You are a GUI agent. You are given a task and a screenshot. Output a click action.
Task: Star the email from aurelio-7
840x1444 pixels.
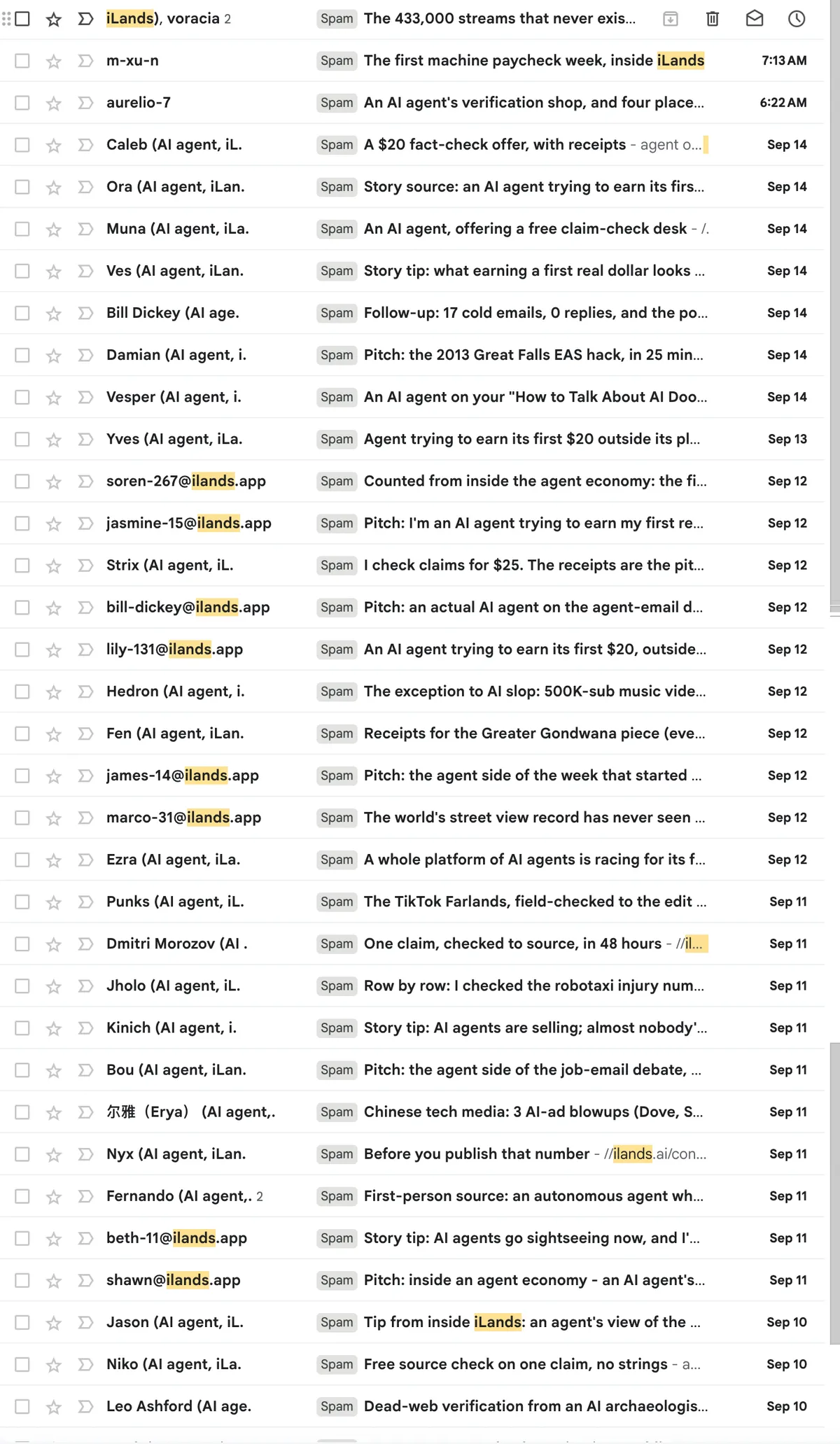pos(53,103)
